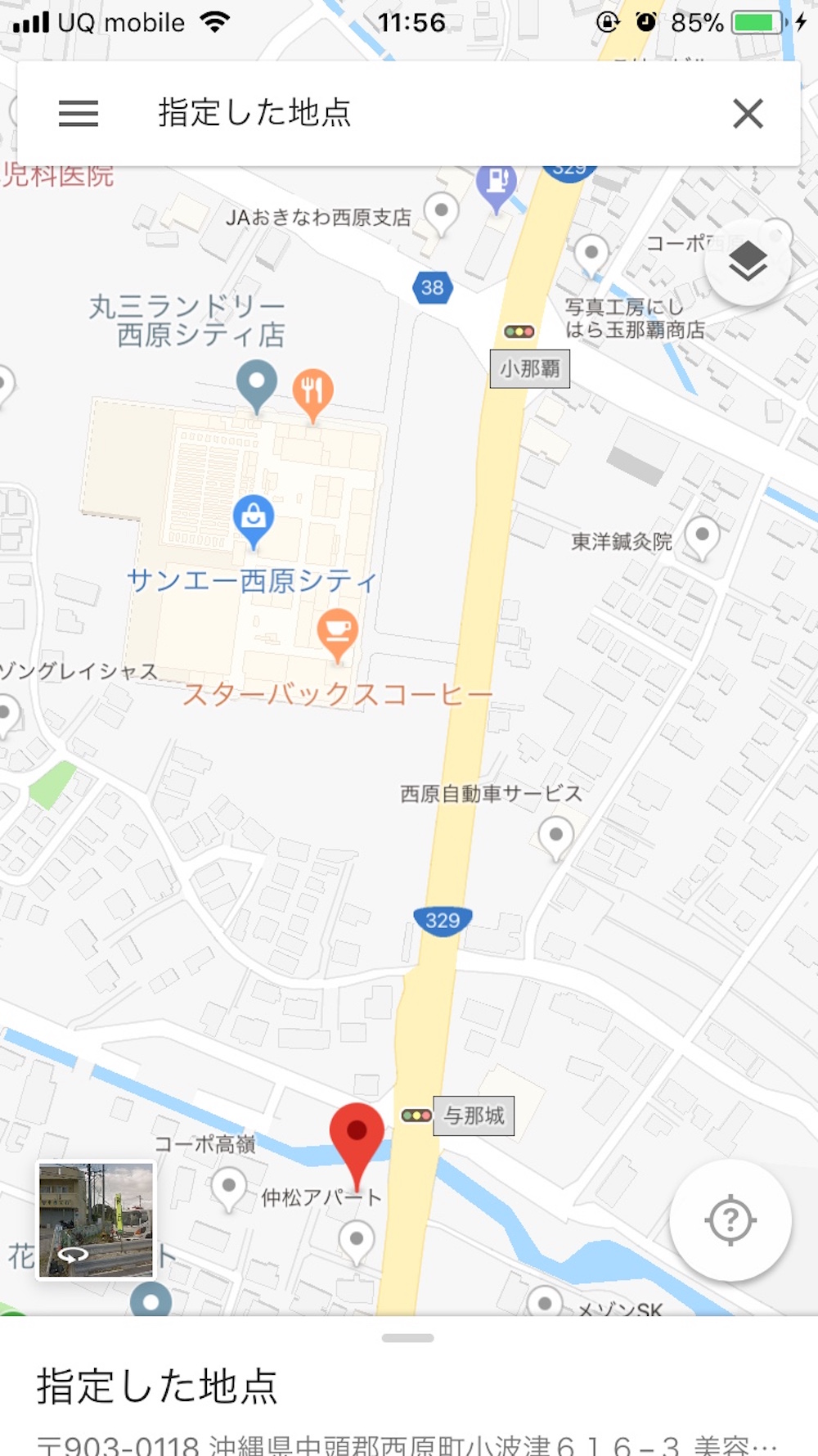
Task: Open the 写真工房にしはら玉那覇商店 pin
Action: tap(591, 252)
